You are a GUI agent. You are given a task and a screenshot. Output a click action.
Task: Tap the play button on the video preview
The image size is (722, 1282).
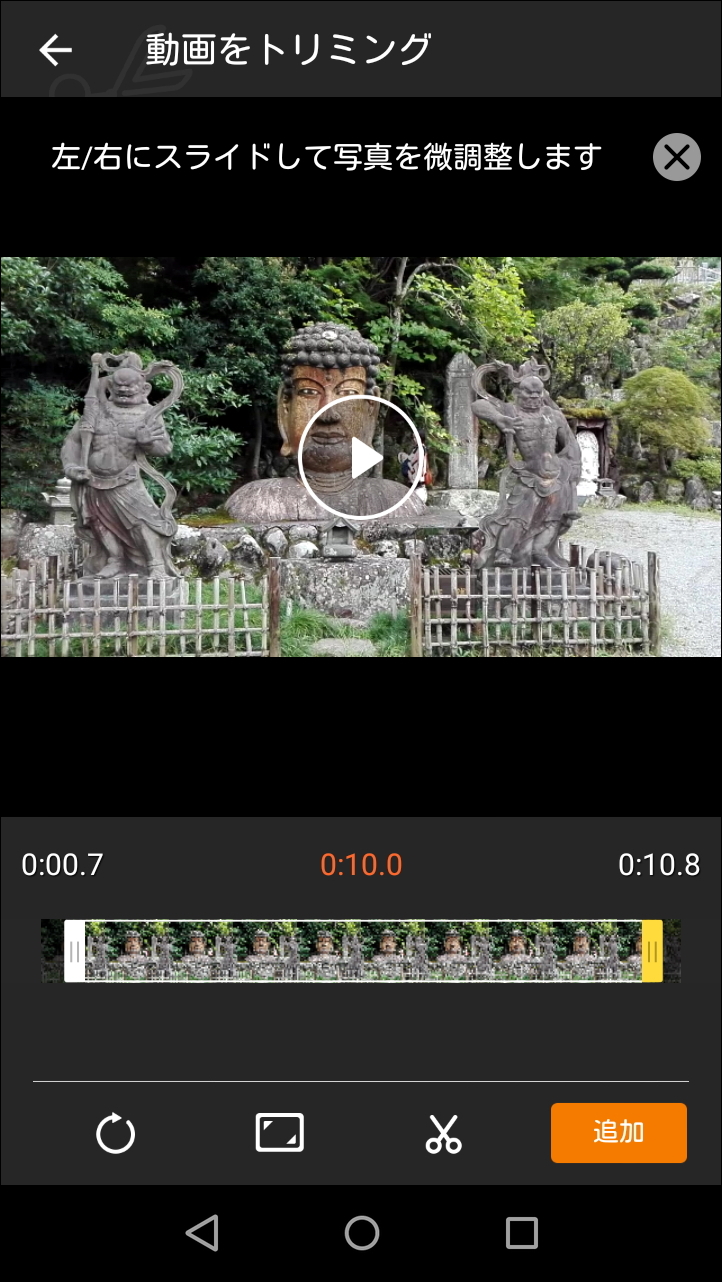click(361, 457)
